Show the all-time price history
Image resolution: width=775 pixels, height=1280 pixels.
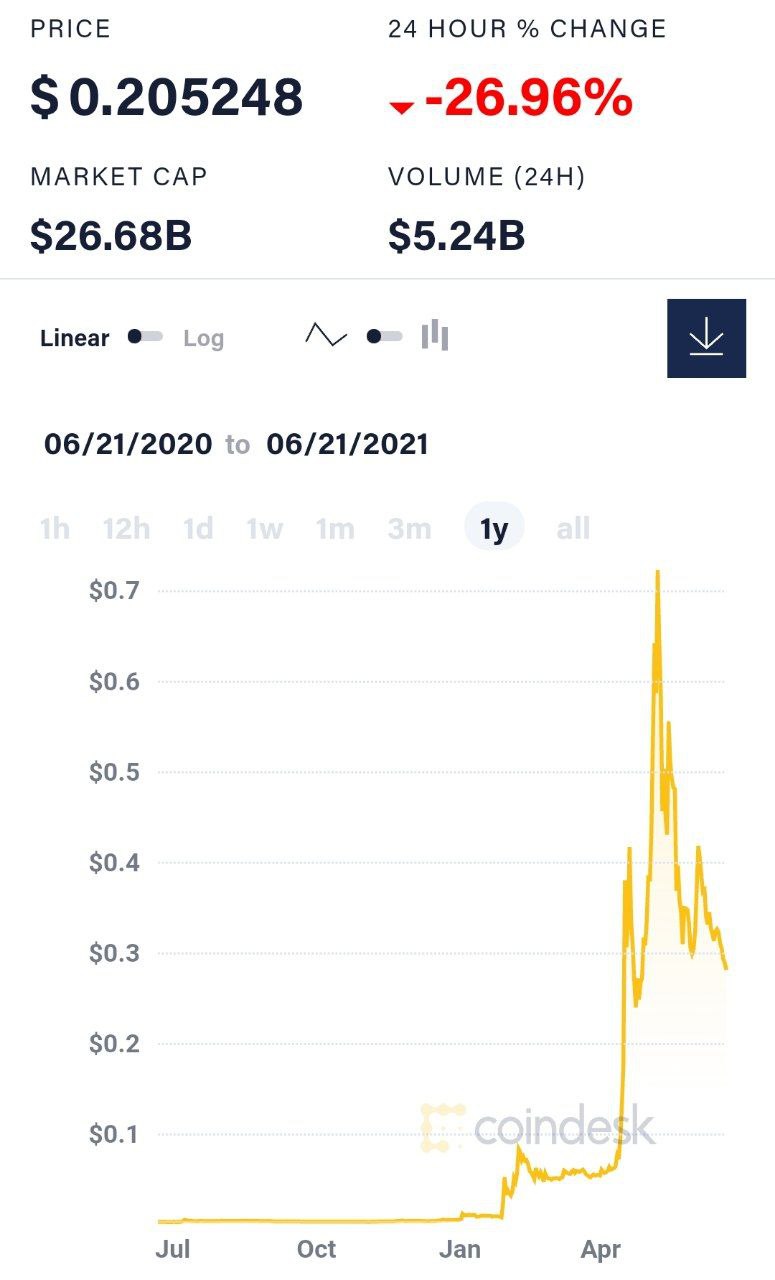[572, 527]
